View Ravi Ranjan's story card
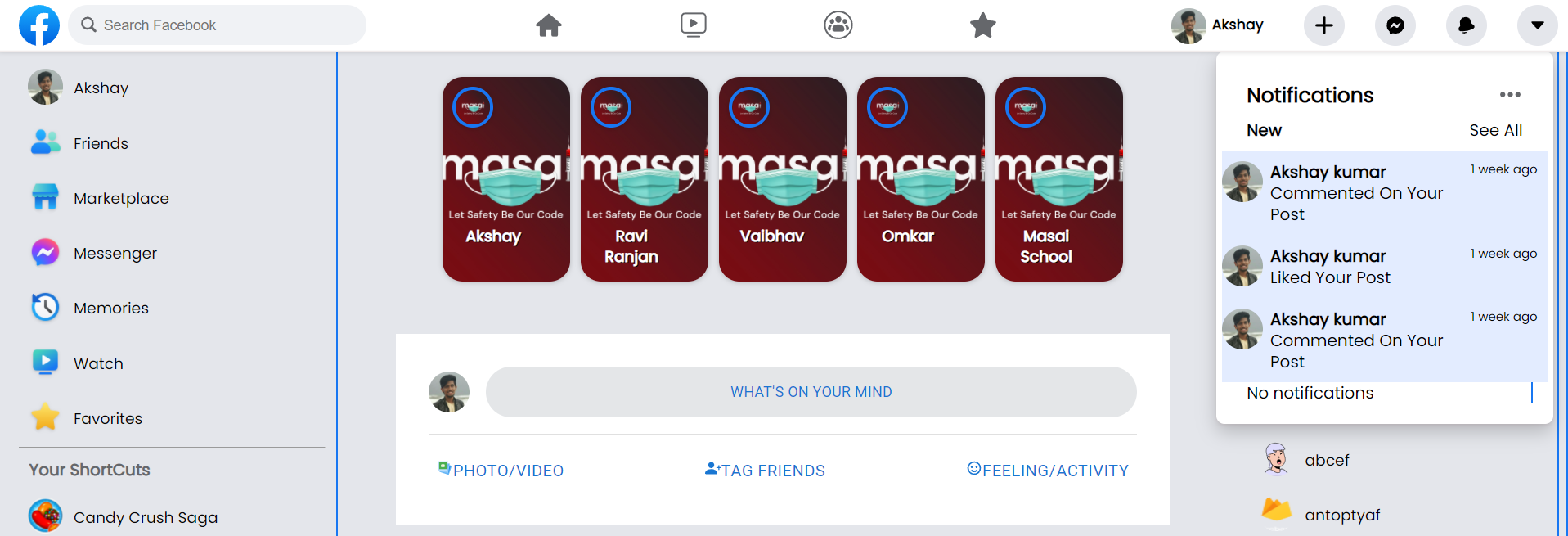 644,179
